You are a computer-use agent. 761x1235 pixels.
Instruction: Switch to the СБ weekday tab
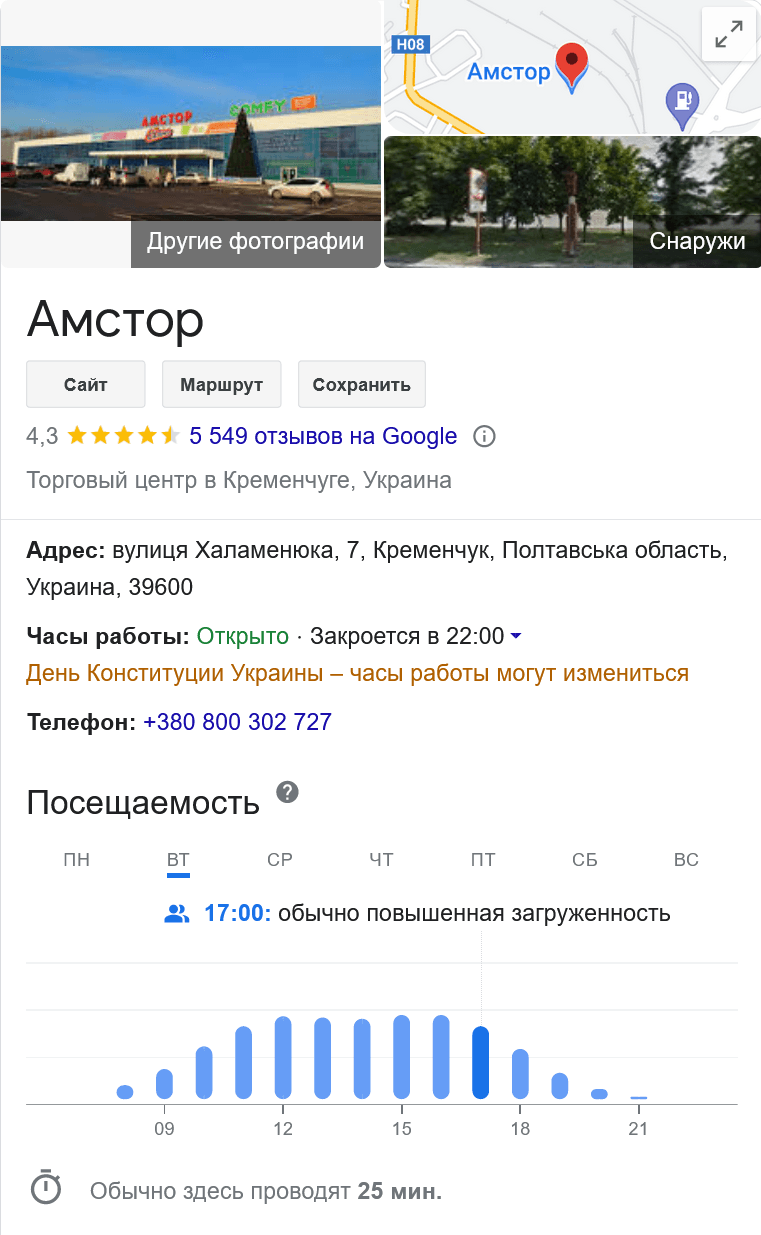pyautogui.click(x=584, y=859)
